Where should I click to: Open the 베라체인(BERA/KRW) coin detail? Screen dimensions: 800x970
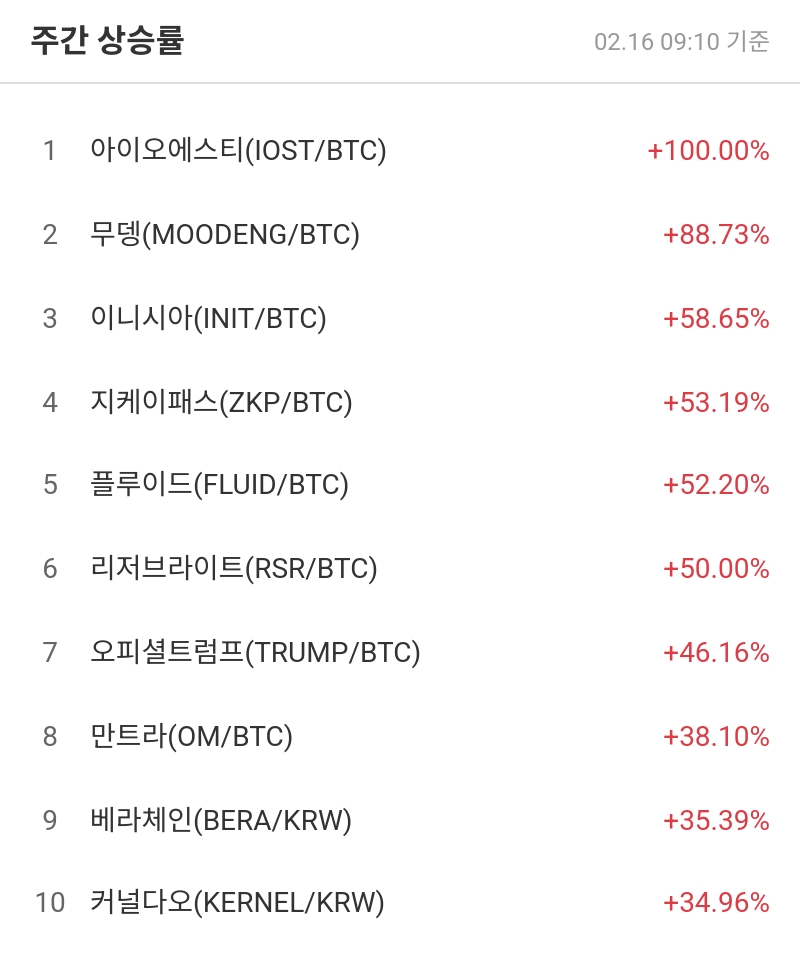tap(220, 820)
